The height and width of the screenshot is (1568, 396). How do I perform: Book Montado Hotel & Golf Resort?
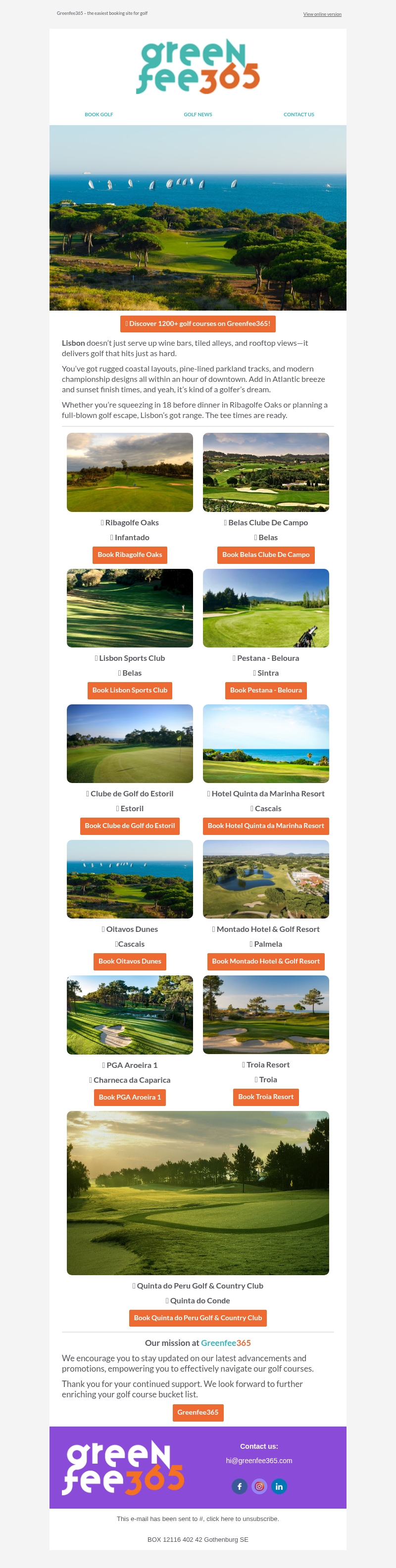[266, 962]
